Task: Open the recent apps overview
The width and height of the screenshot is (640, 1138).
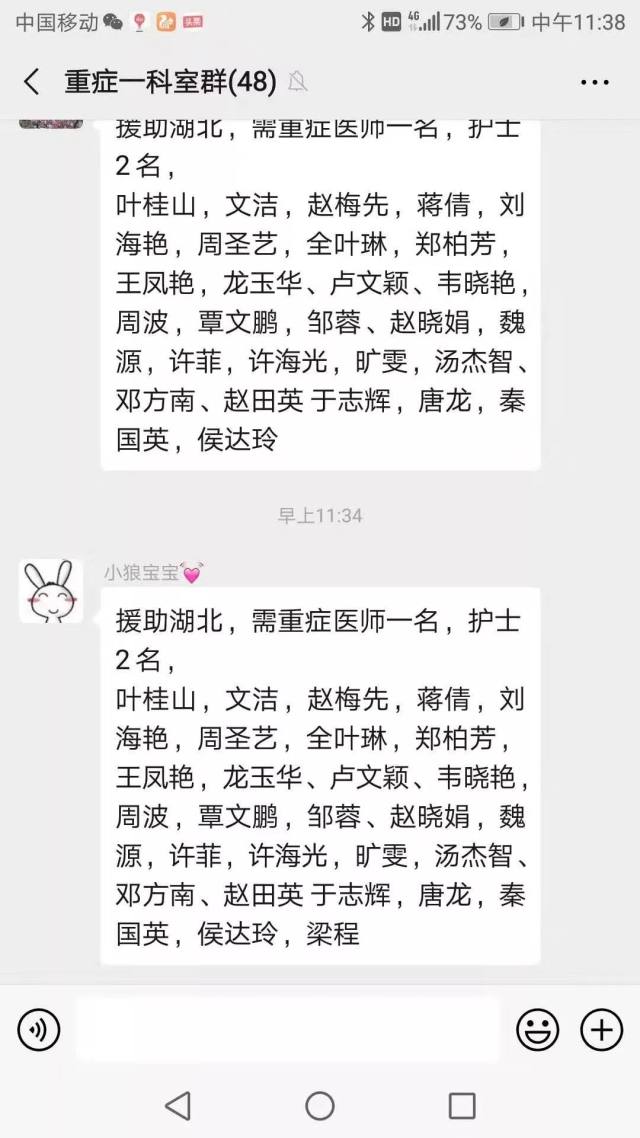Action: click(x=462, y=1105)
